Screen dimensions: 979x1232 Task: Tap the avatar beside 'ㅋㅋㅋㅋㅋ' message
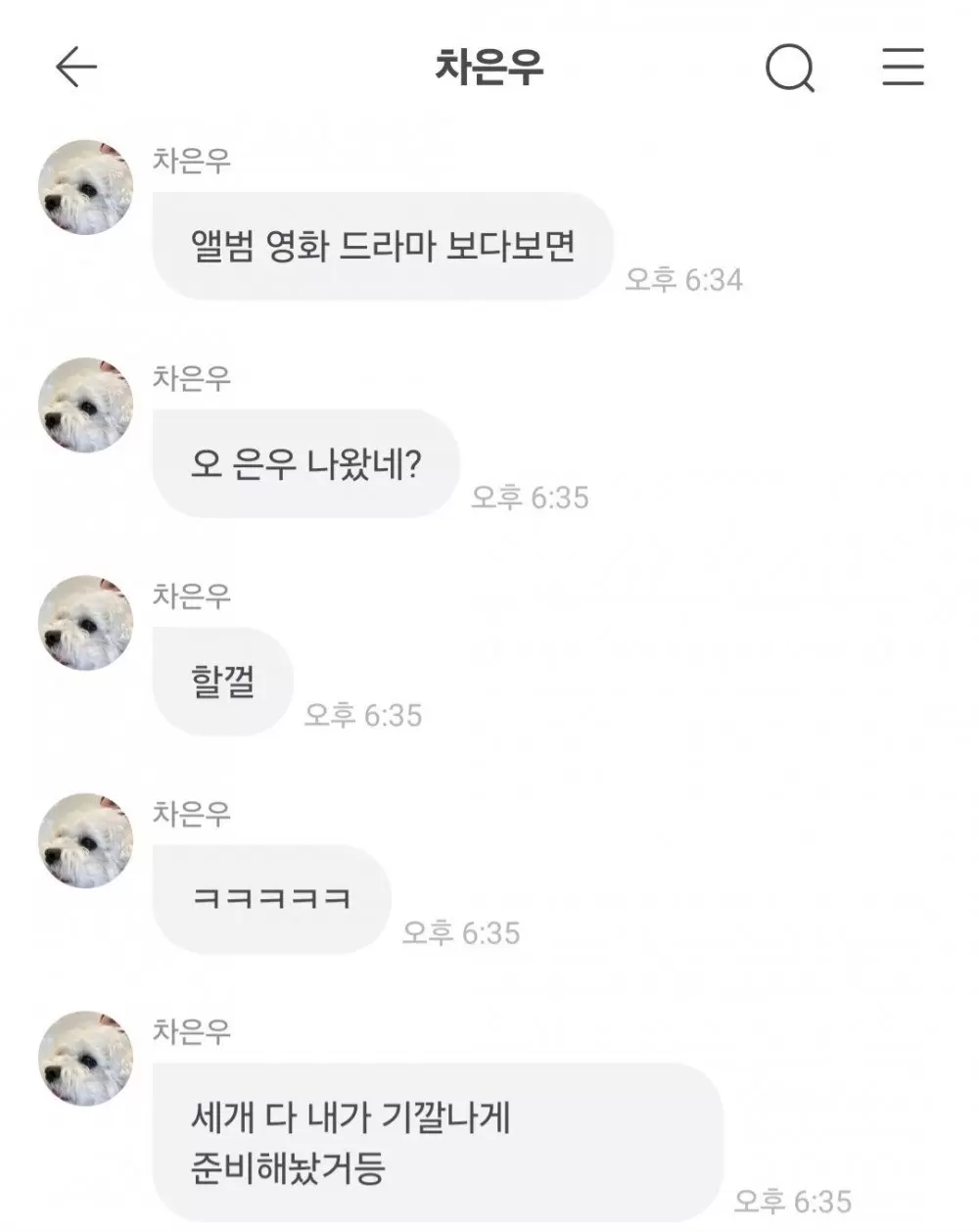point(85,840)
